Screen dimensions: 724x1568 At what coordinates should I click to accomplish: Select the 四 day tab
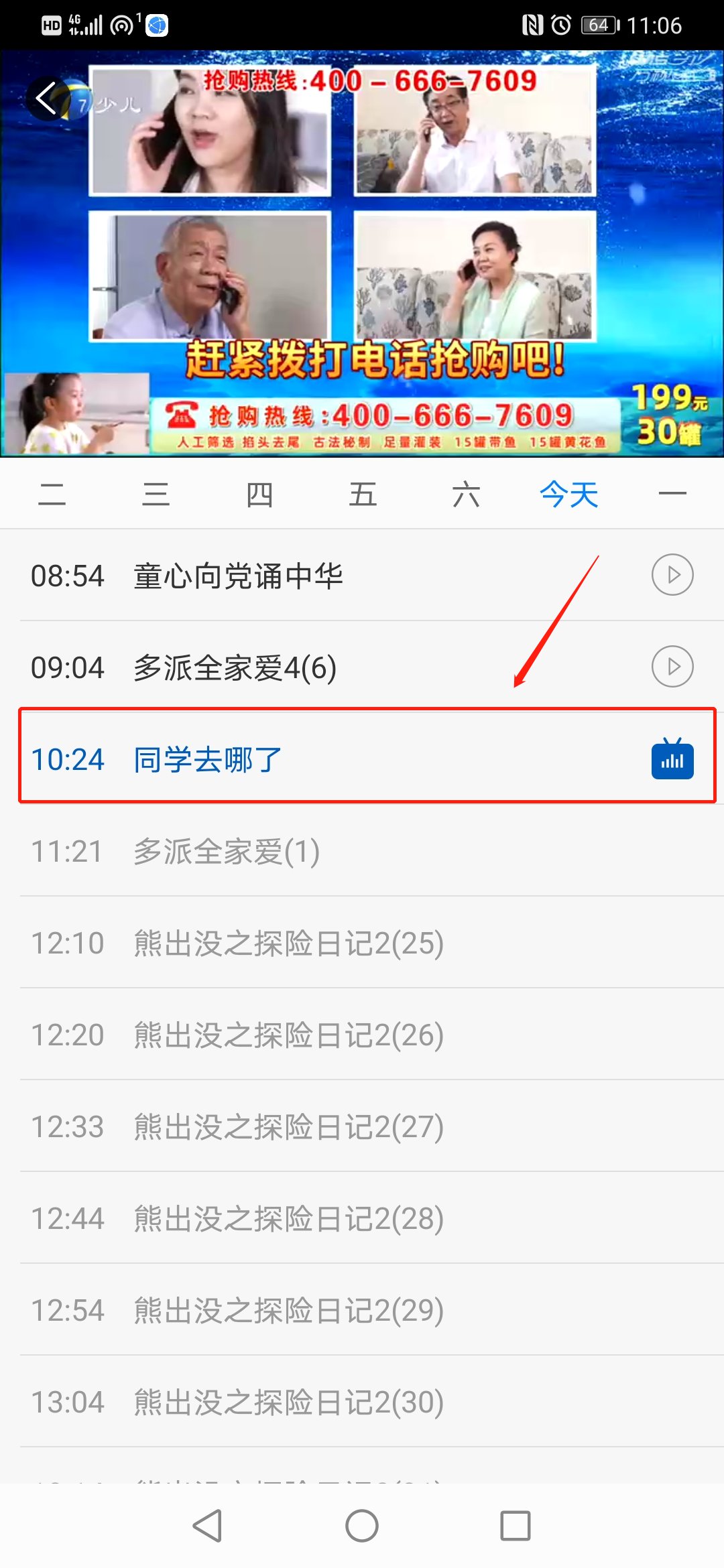click(259, 495)
